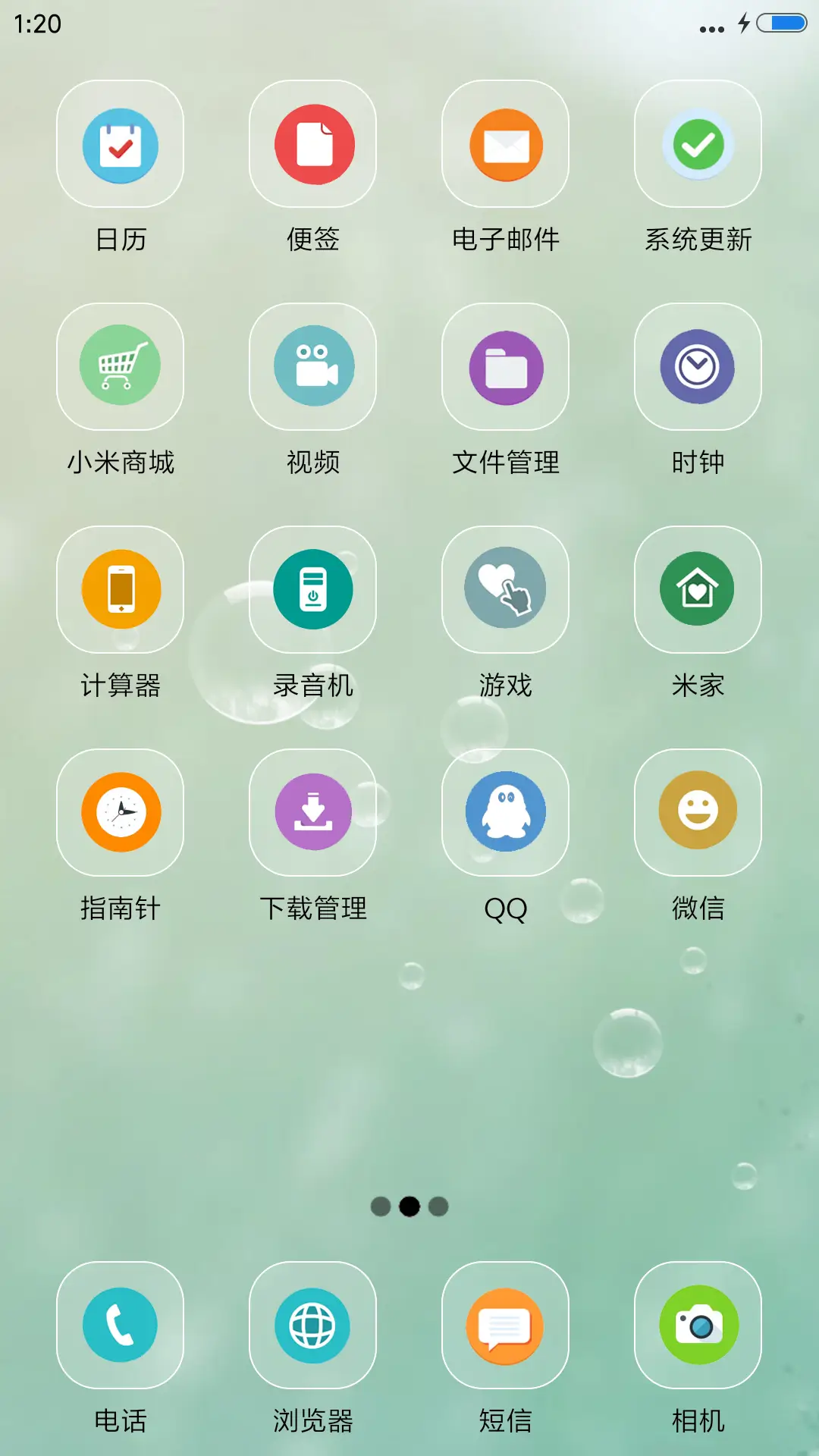This screenshot has height=1456, width=819.
Task: Open 文件管理 (File Manager)
Action: [505, 366]
